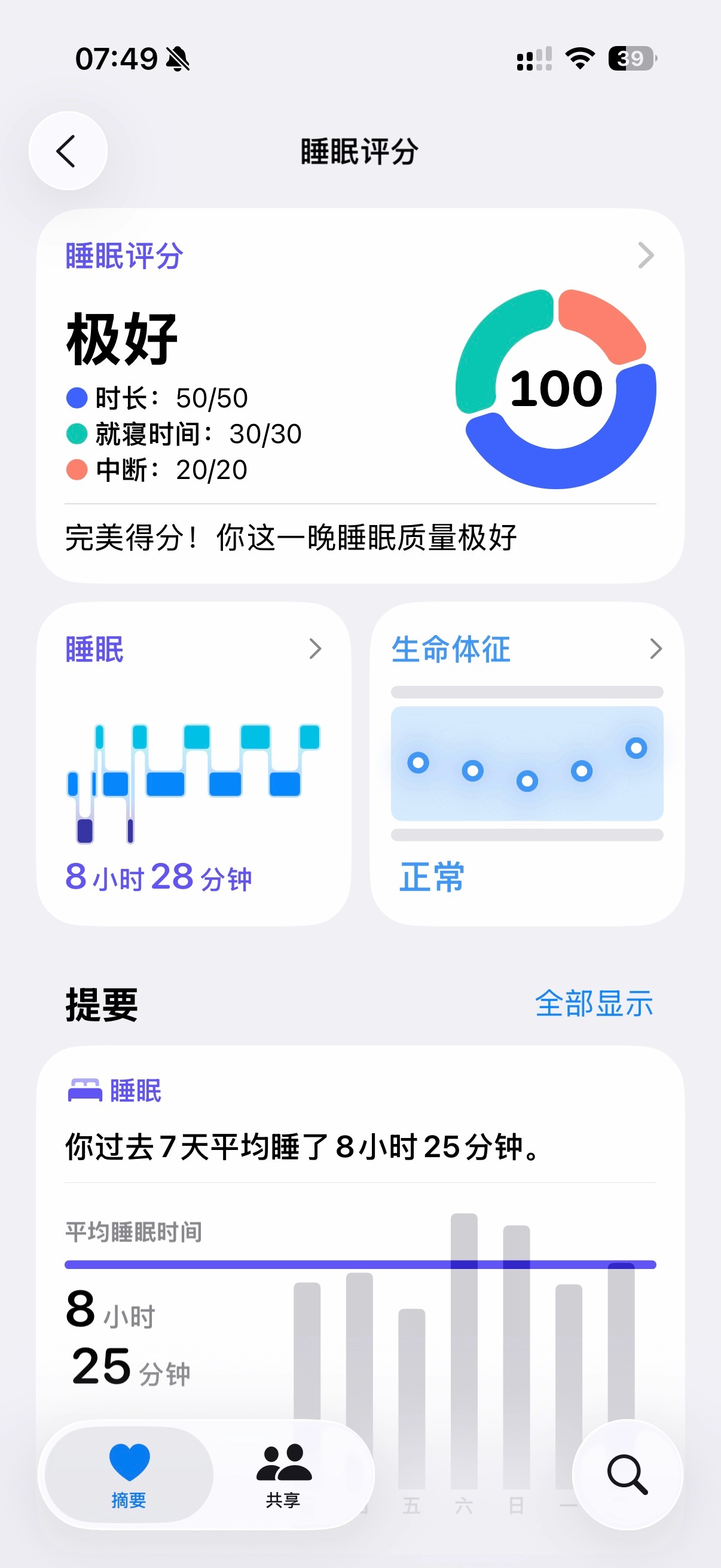Click the green 就寝时间 legend dot
721x1568 pixels.
pyautogui.click(x=75, y=434)
